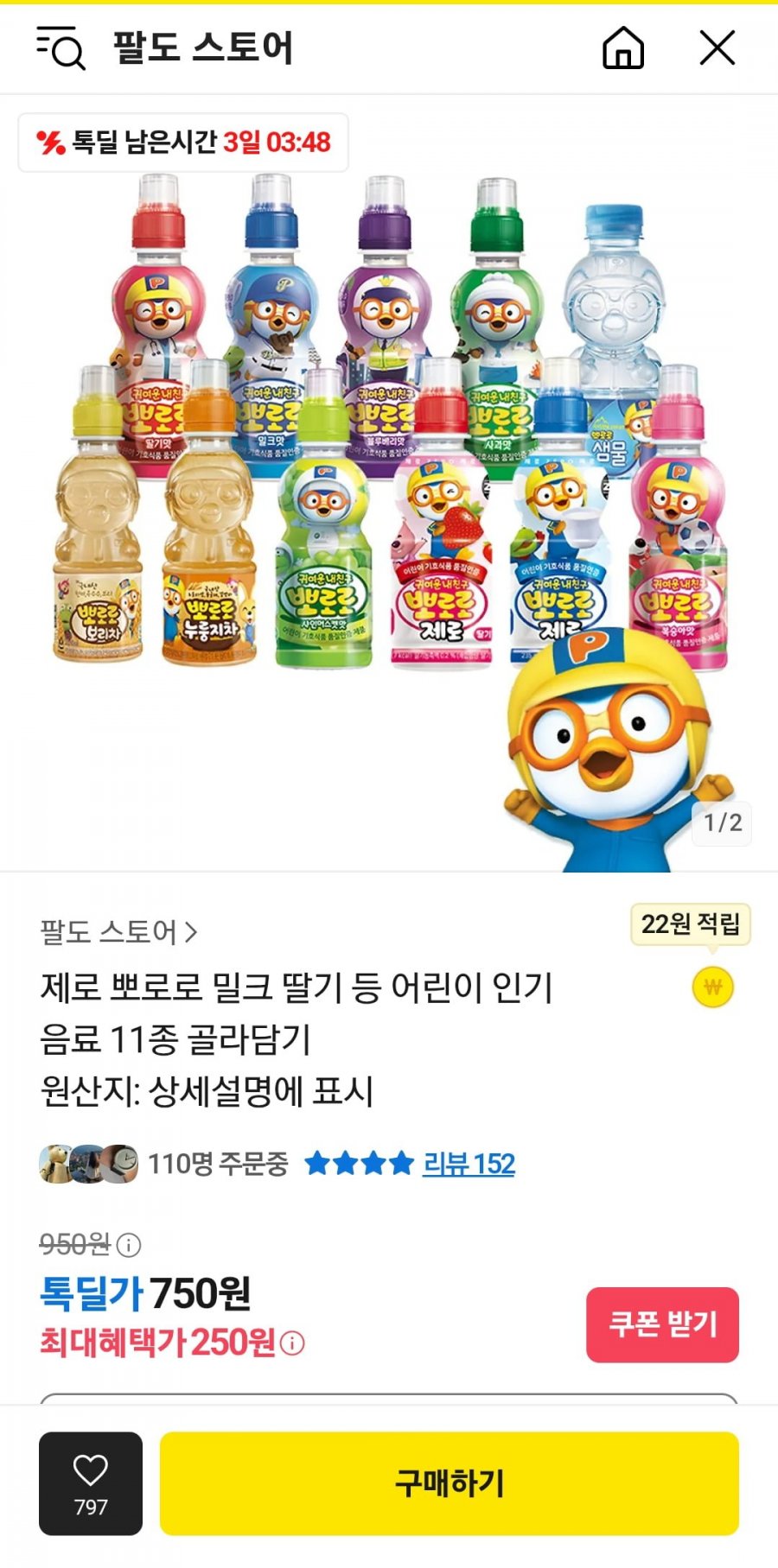Go to the home icon
This screenshot has height=1568, width=778.
tap(623, 48)
